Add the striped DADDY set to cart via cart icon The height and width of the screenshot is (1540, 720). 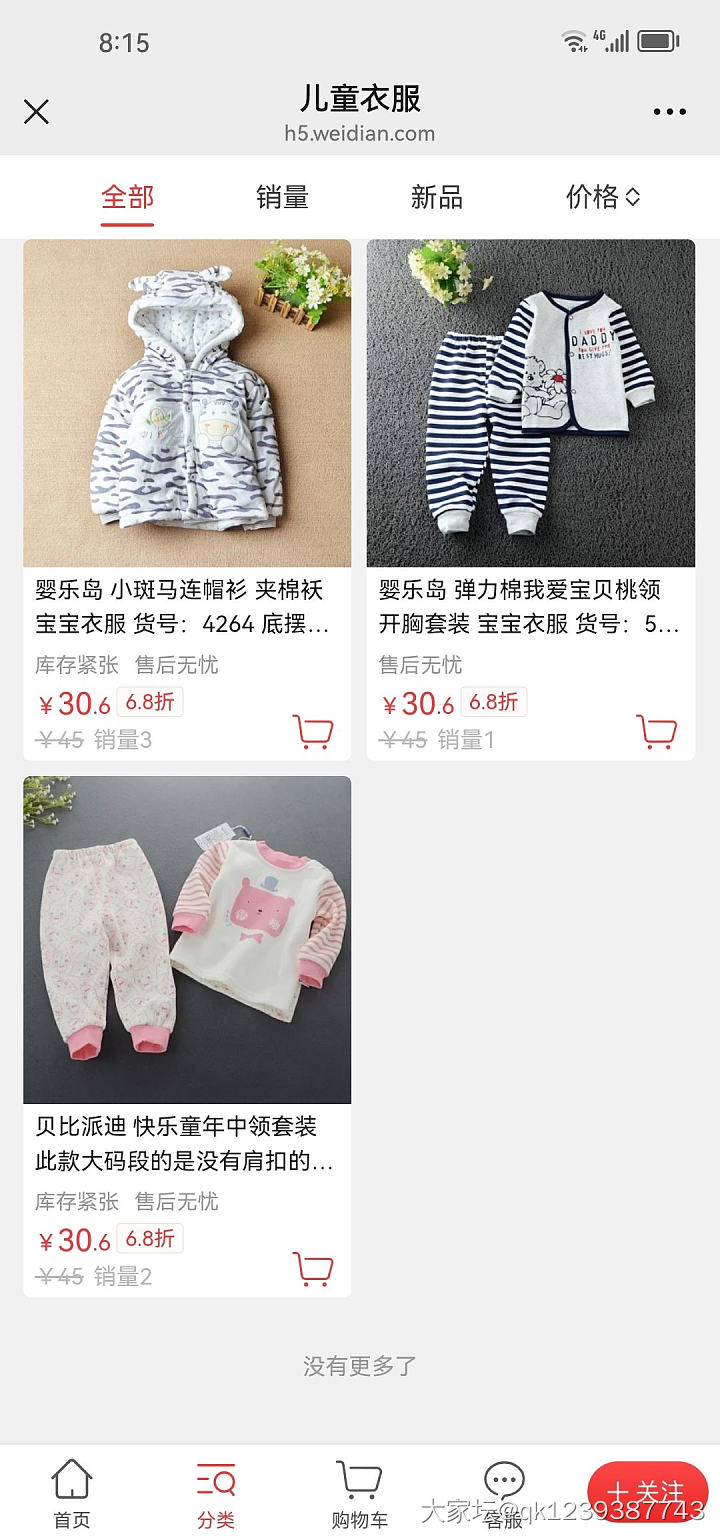[x=657, y=731]
